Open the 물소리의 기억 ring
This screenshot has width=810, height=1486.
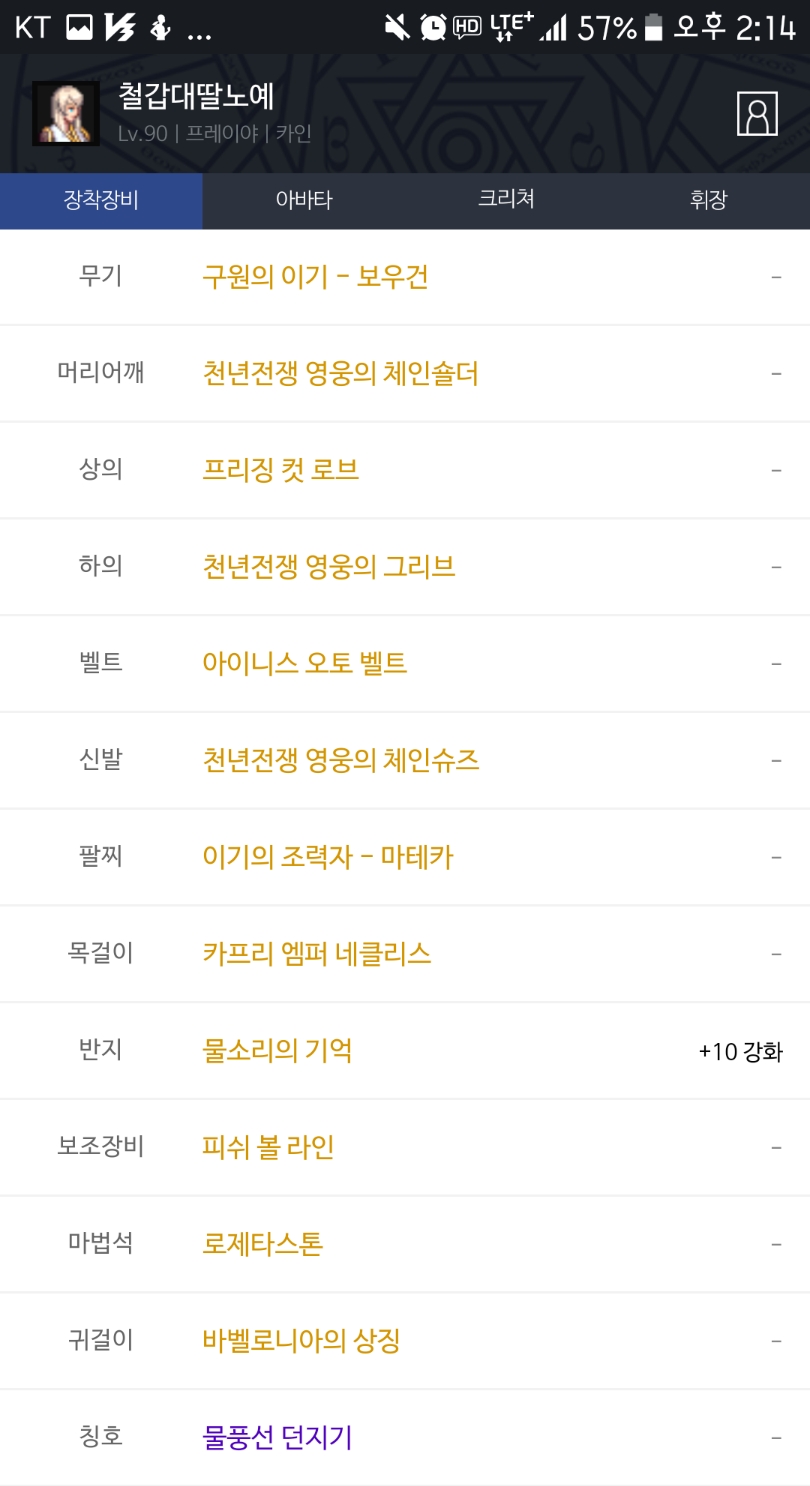pos(277,1050)
